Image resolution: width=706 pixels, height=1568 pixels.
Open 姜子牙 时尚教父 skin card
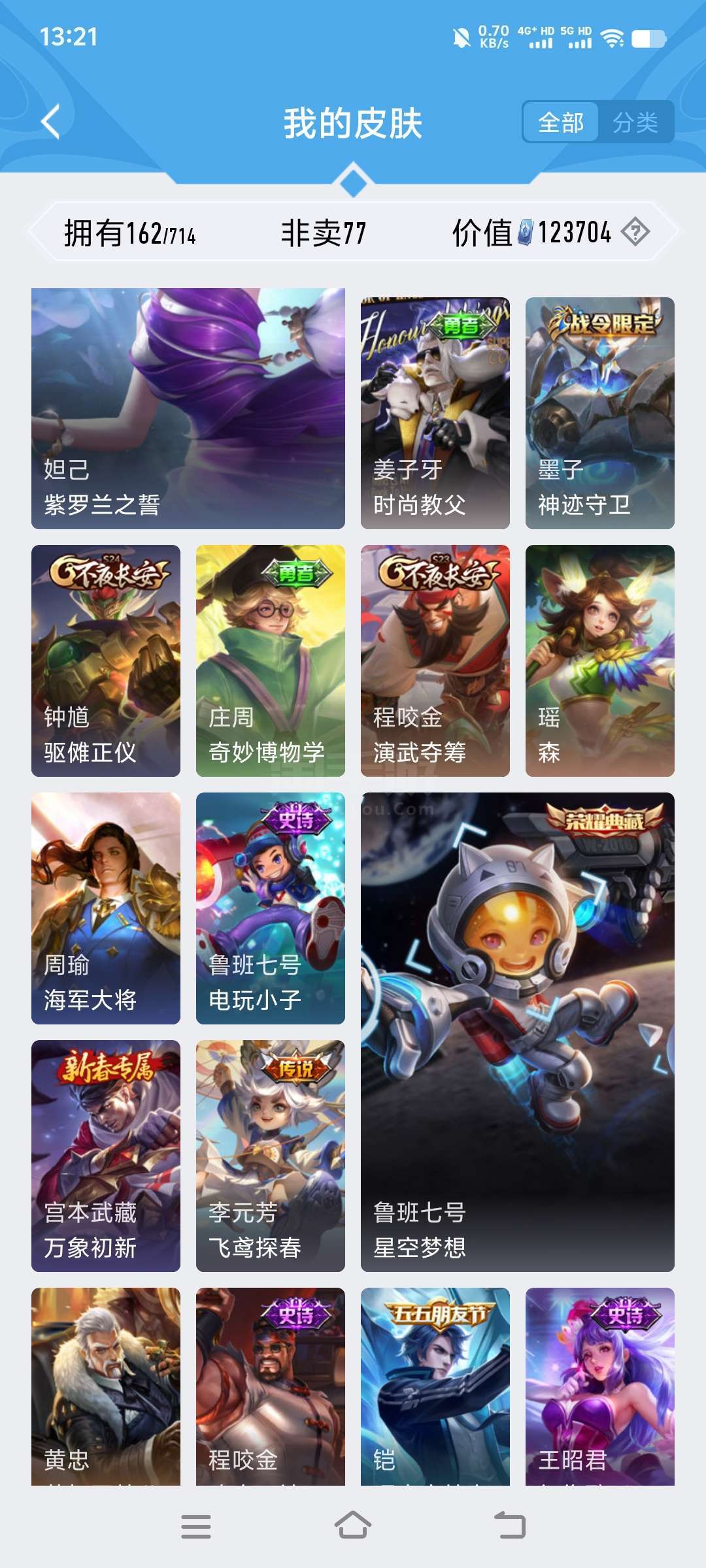coord(435,413)
